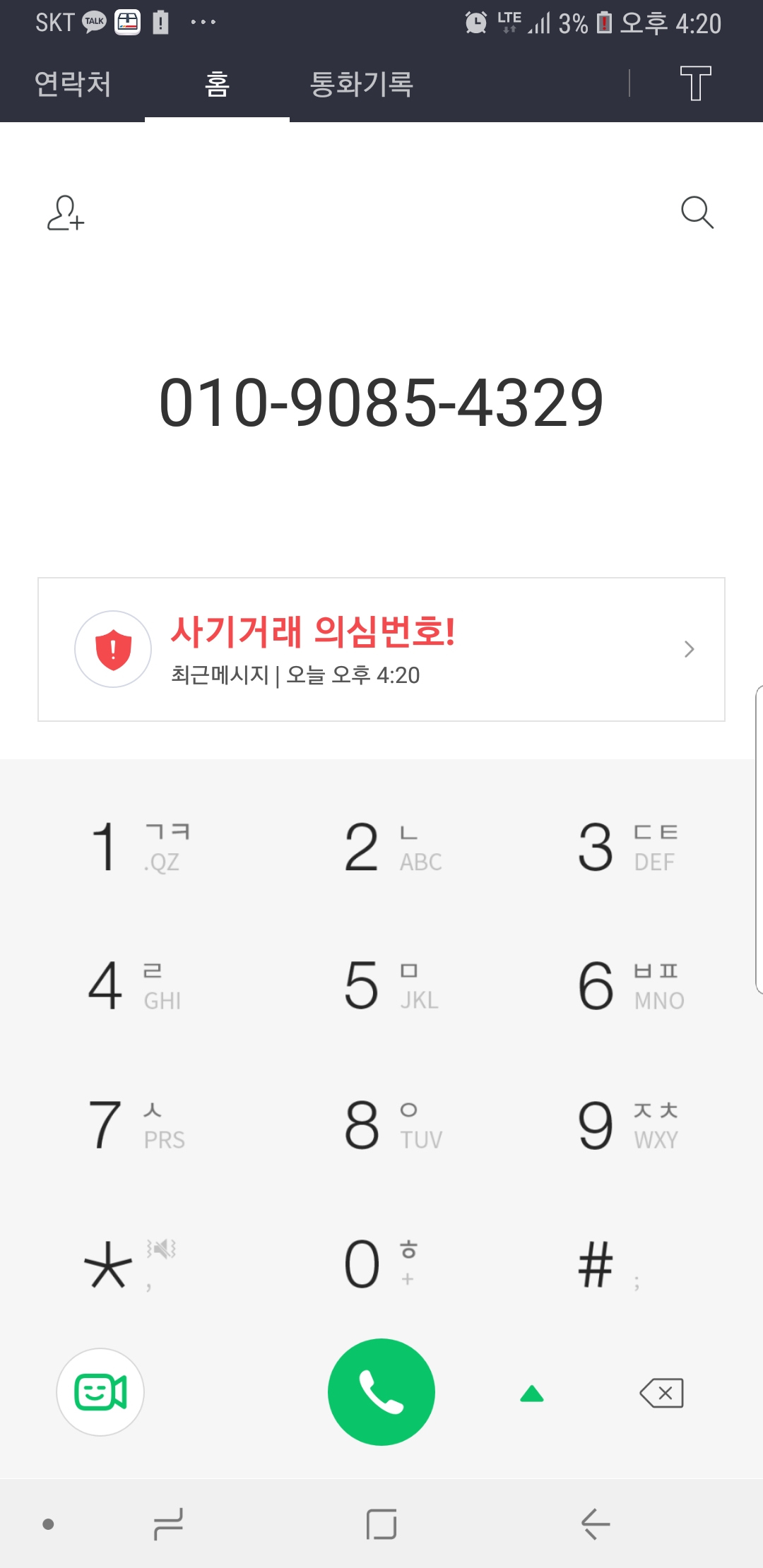The image size is (763, 1568).
Task: Collapse the keypad with the green arrow
Action: [x=532, y=1394]
